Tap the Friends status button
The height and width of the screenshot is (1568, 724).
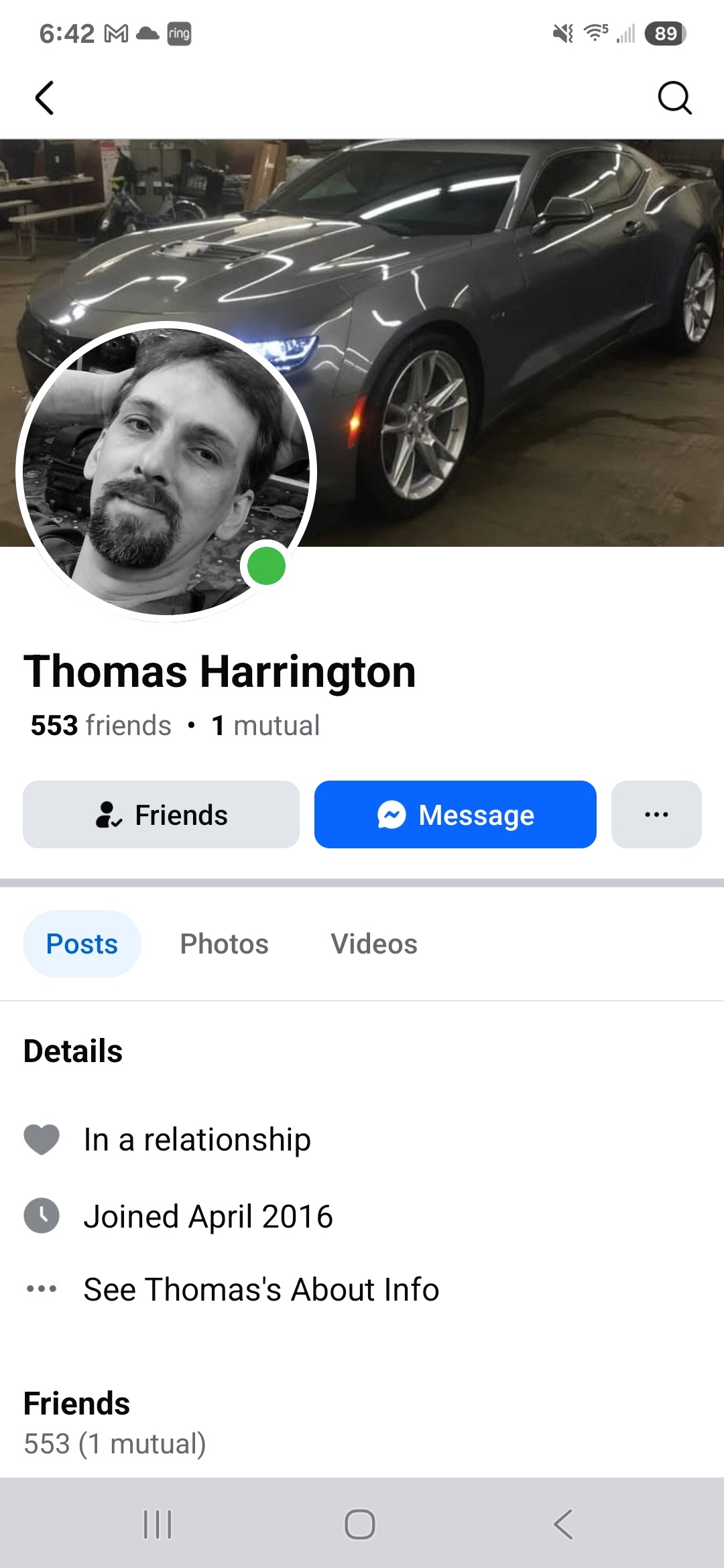click(x=161, y=814)
